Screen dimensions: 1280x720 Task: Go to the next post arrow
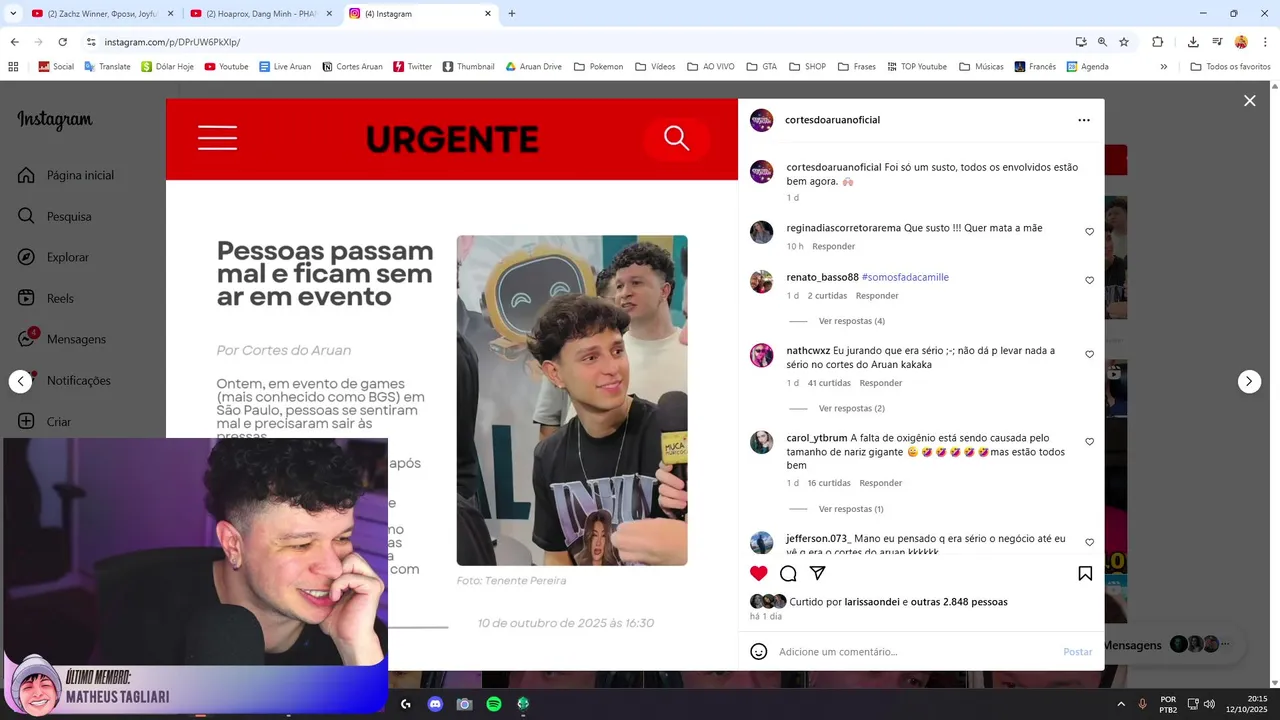[x=1249, y=381]
